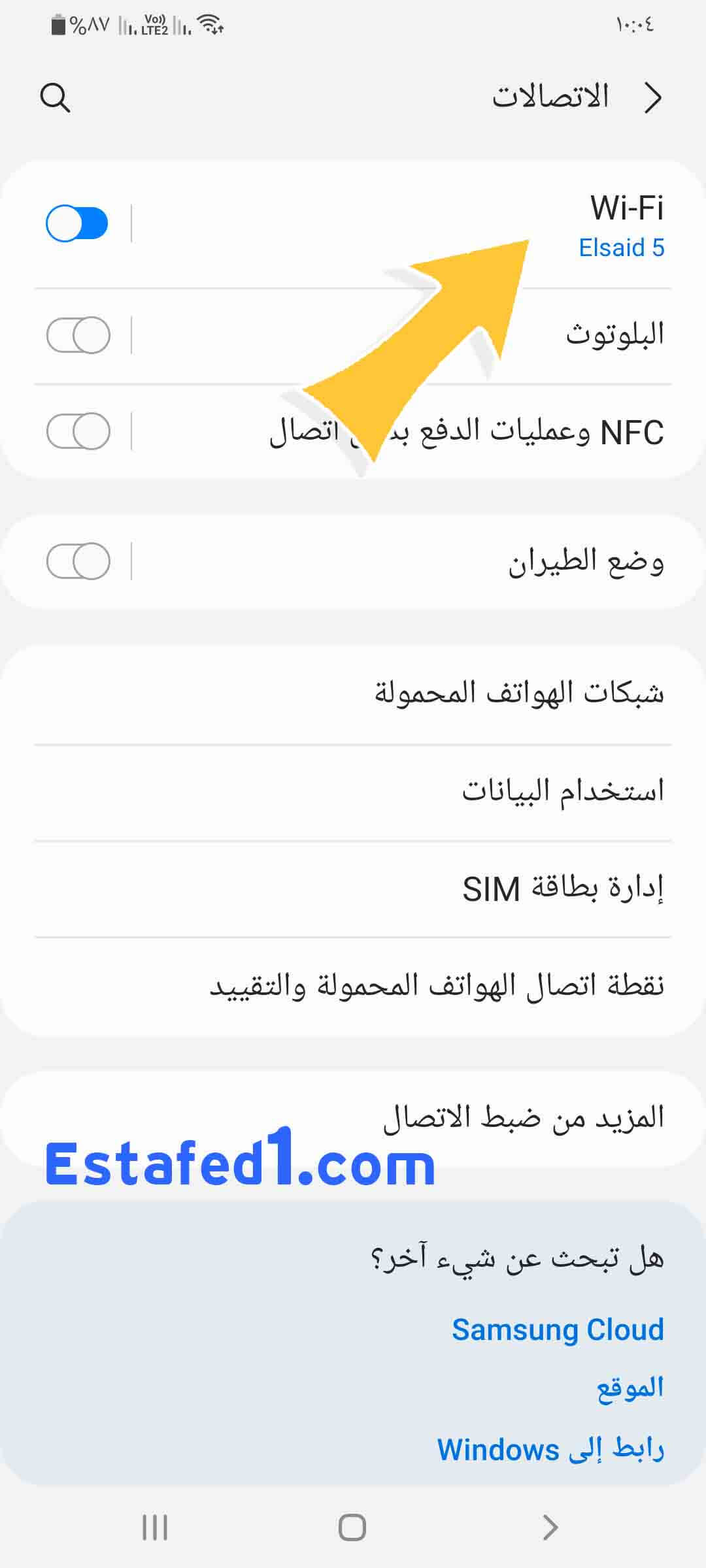Open more connection settings (المزيد من ضبط الاتصال)
Viewport: 706px width, 1568px height.
tap(523, 1118)
